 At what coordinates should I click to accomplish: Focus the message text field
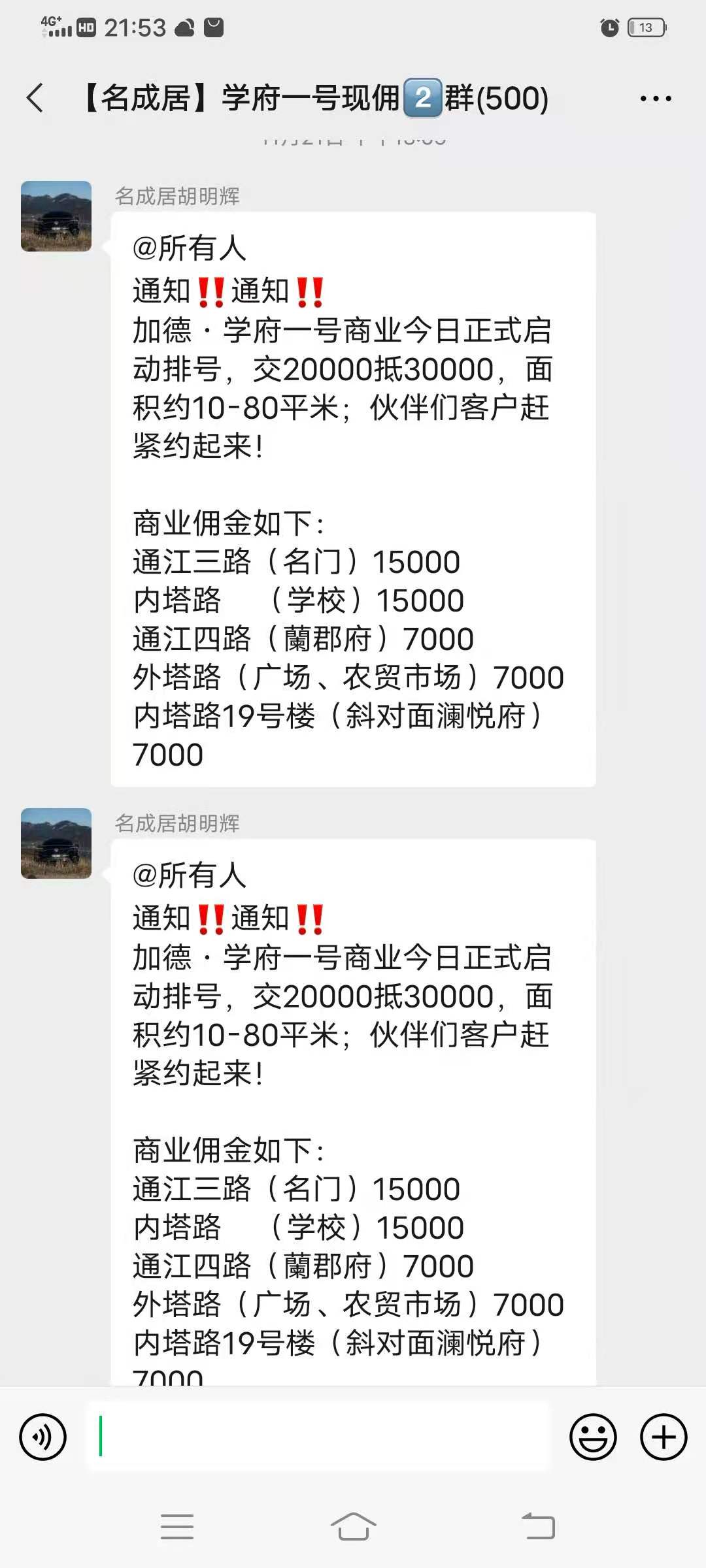point(318,1437)
